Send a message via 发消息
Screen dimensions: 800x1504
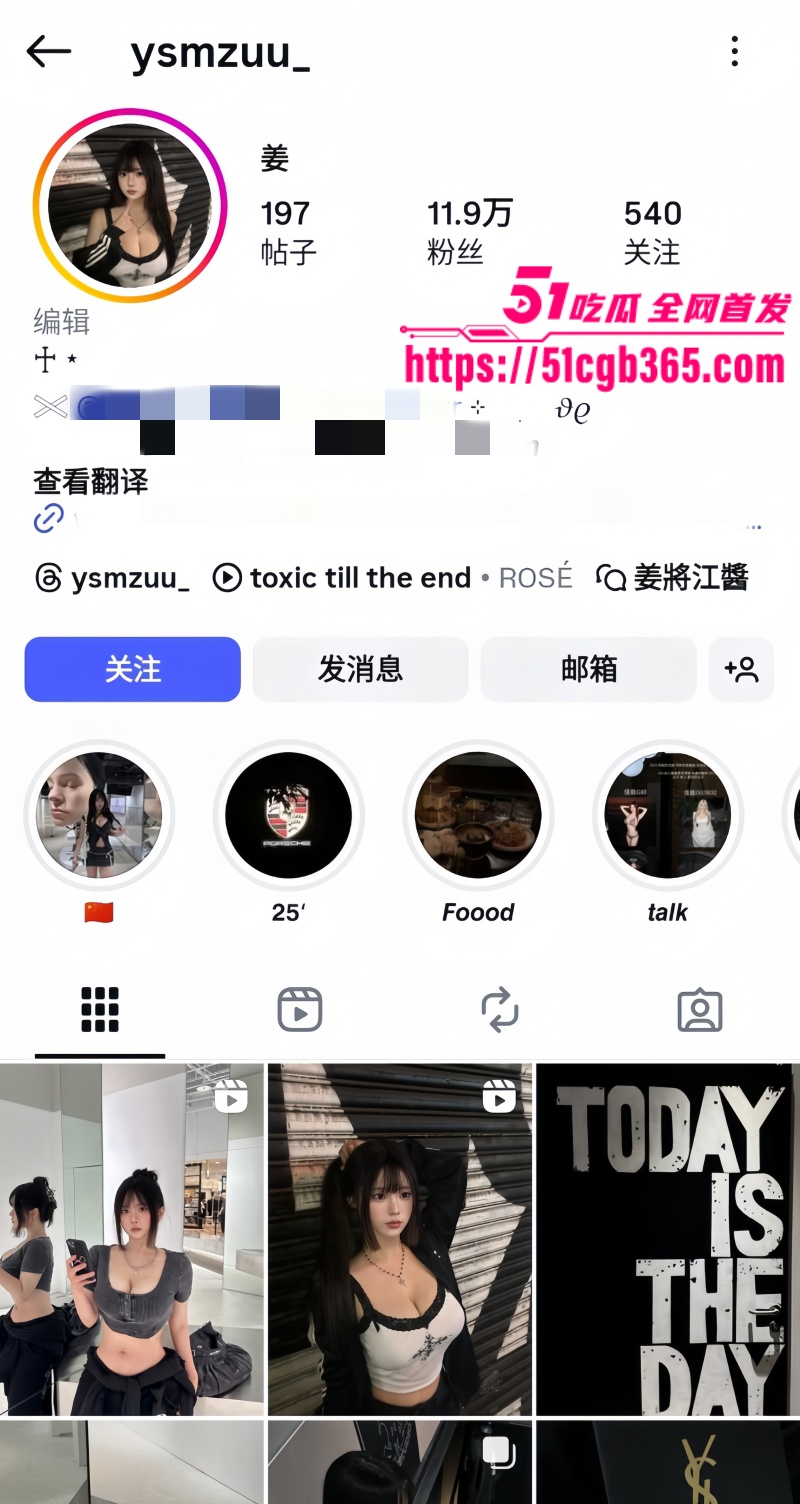coord(360,669)
